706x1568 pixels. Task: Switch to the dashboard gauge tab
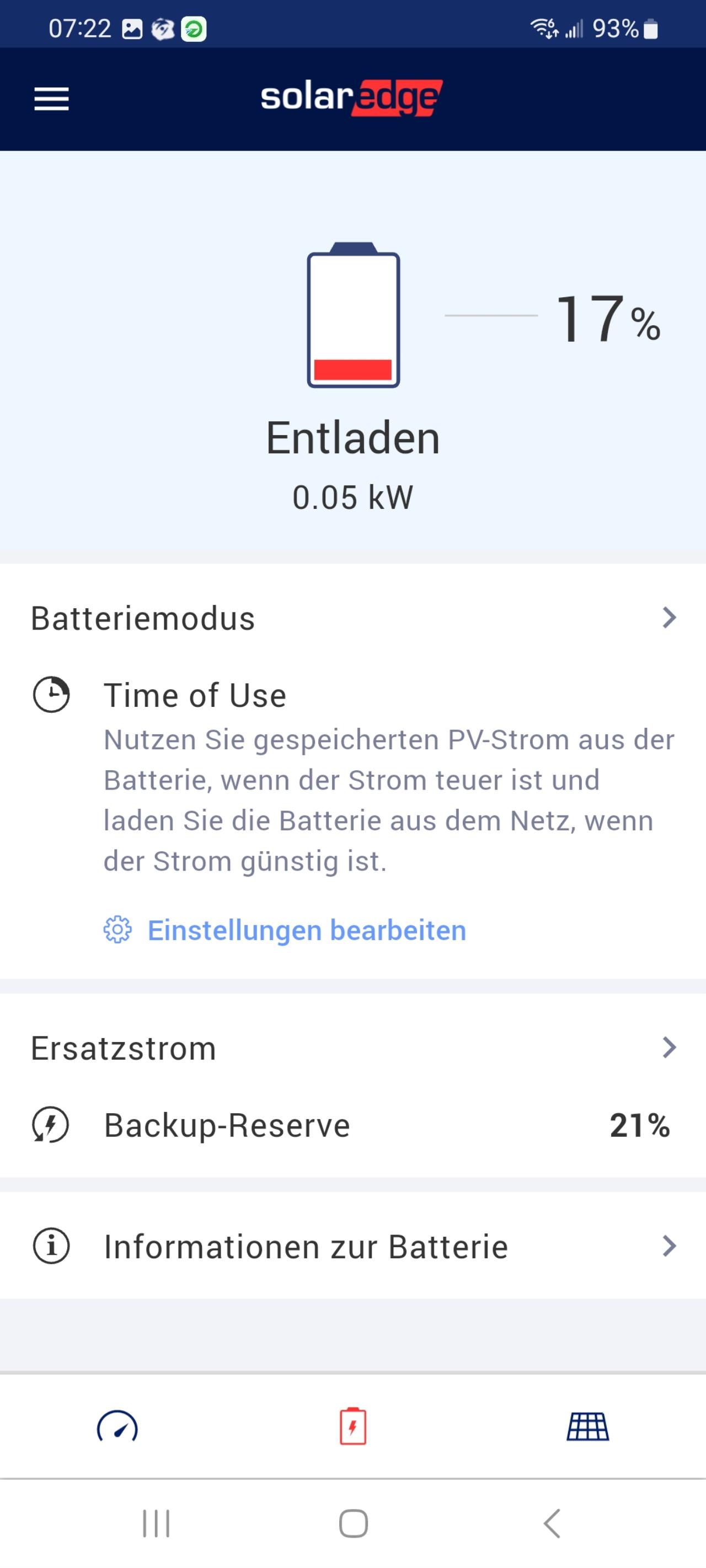tap(117, 1426)
